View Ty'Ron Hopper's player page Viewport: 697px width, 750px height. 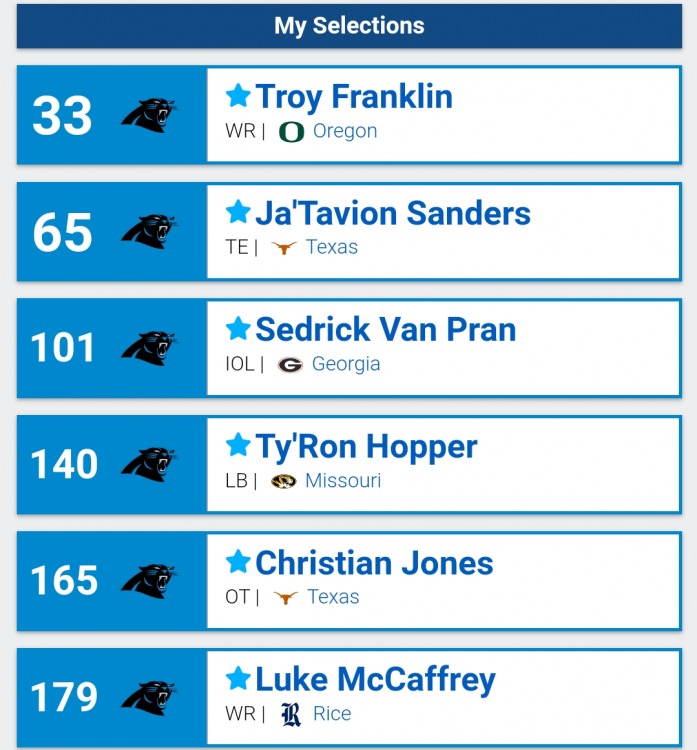pyautogui.click(x=366, y=446)
